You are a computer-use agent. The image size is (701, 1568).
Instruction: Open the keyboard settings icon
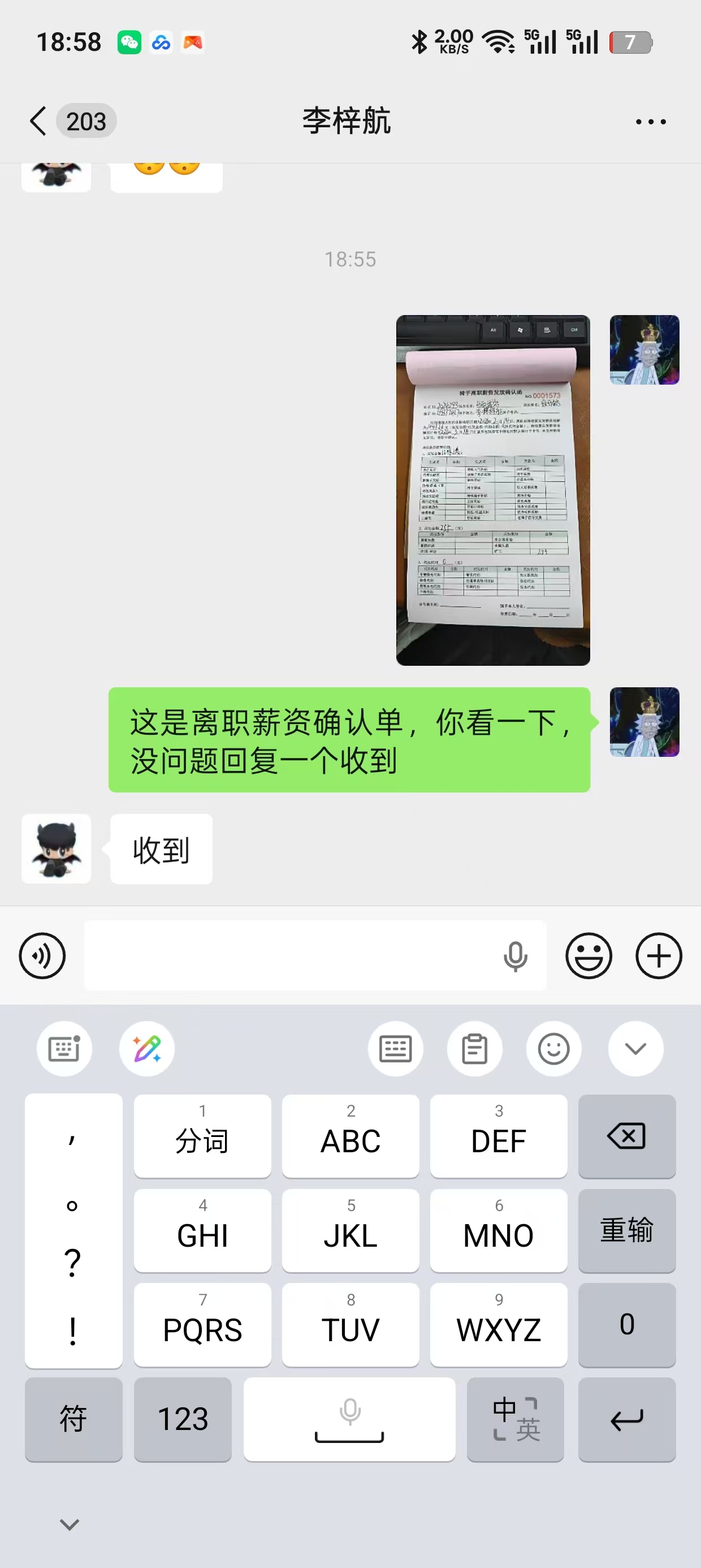coord(64,1049)
